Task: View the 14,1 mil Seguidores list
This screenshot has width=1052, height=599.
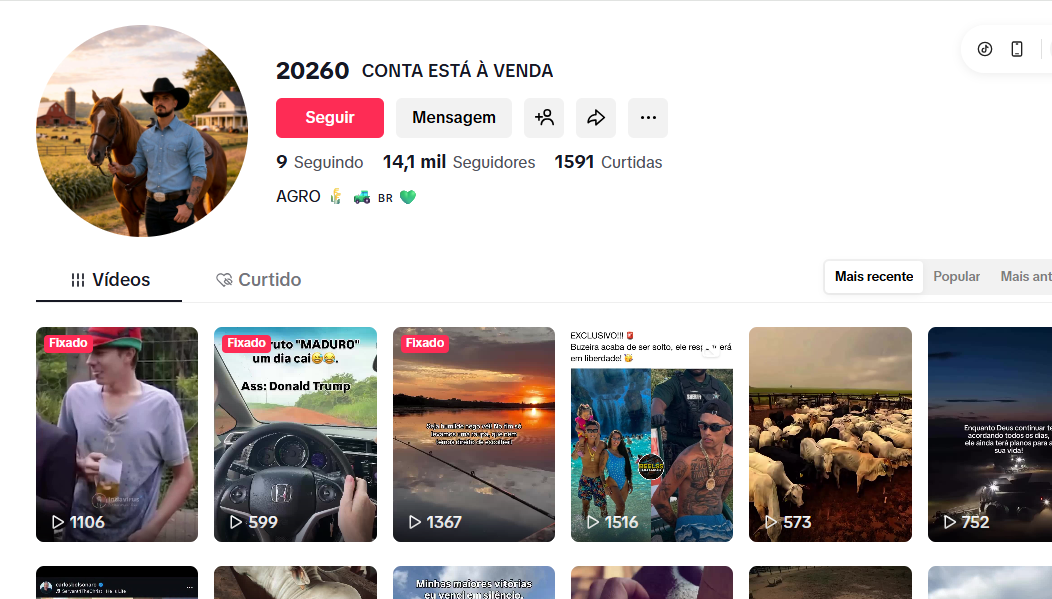Action: 459,162
